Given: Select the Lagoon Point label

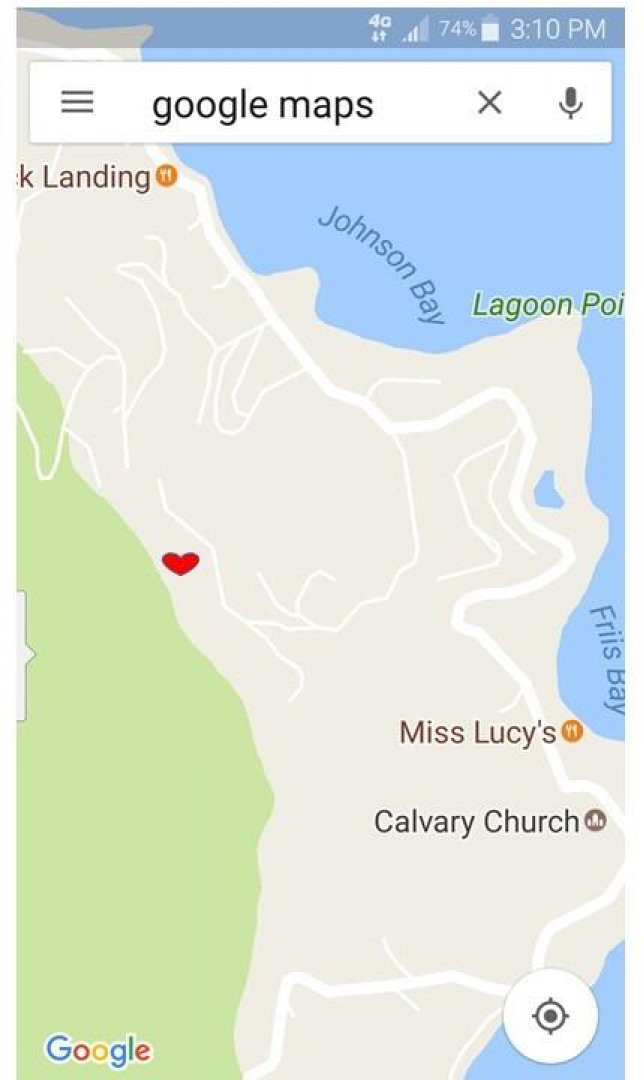Looking at the screenshot, I should click(x=547, y=305).
